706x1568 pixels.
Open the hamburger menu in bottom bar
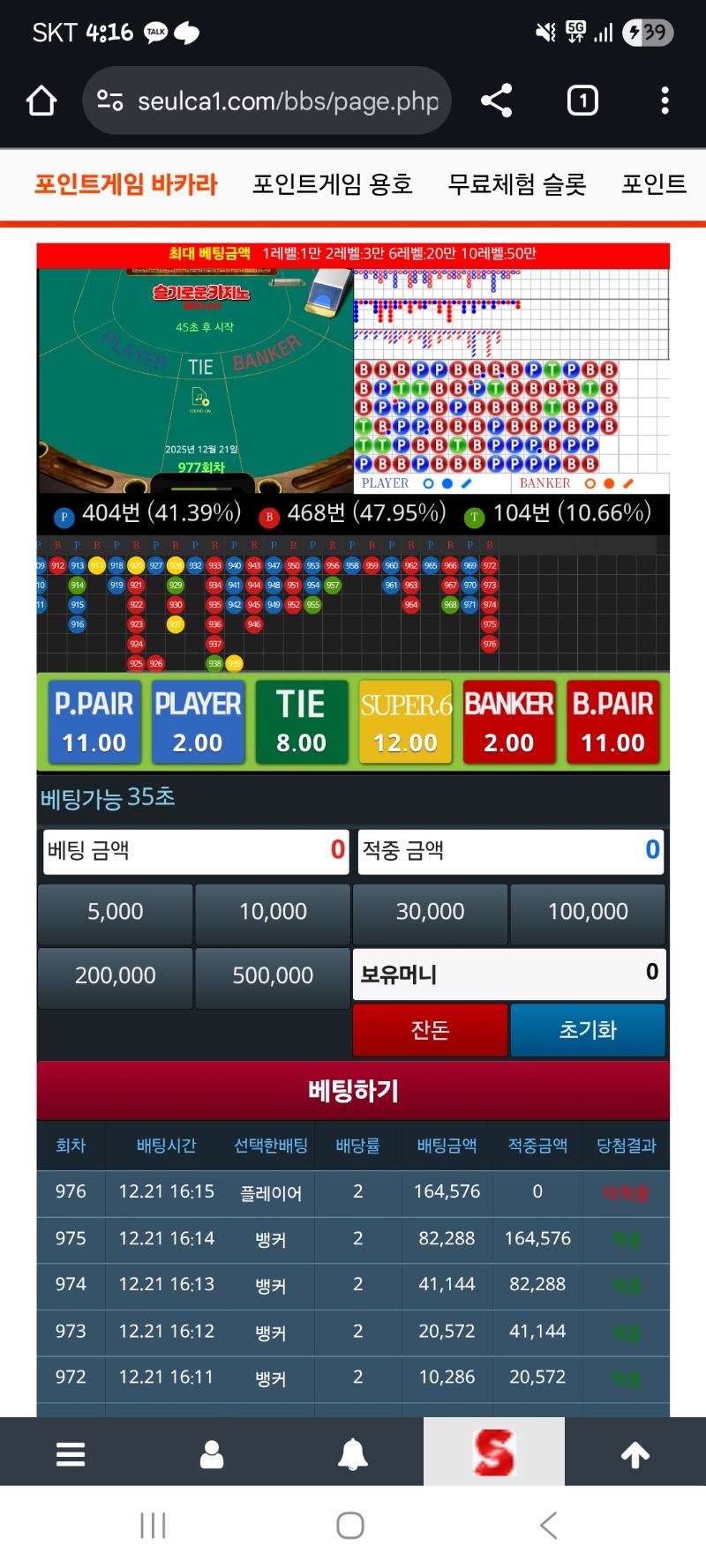click(71, 1454)
